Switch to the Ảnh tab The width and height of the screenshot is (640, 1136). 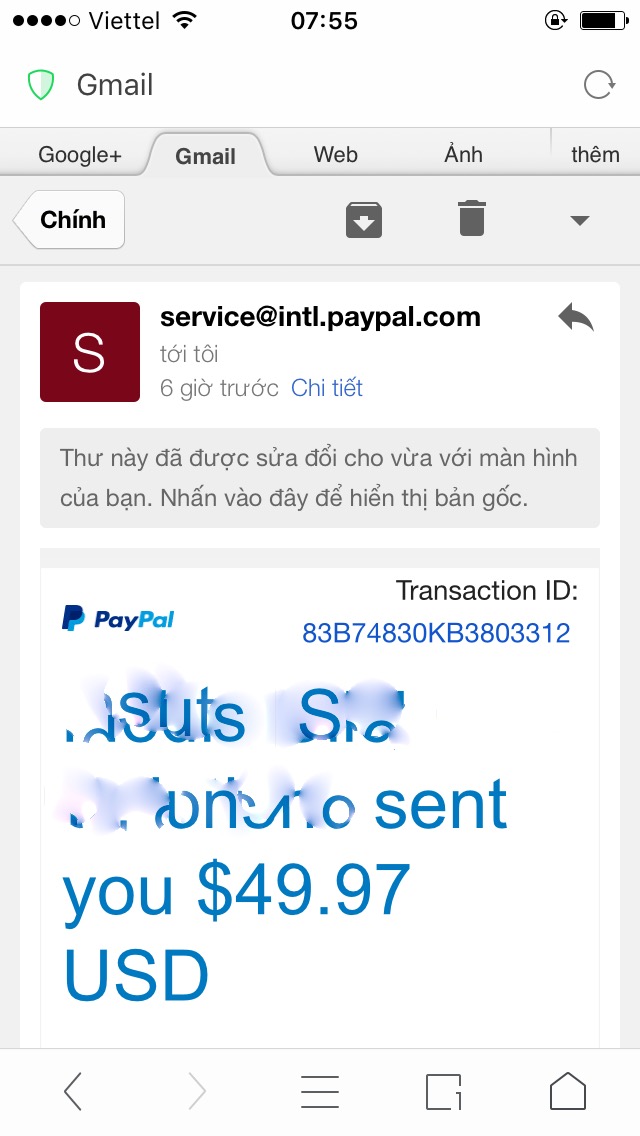click(463, 155)
